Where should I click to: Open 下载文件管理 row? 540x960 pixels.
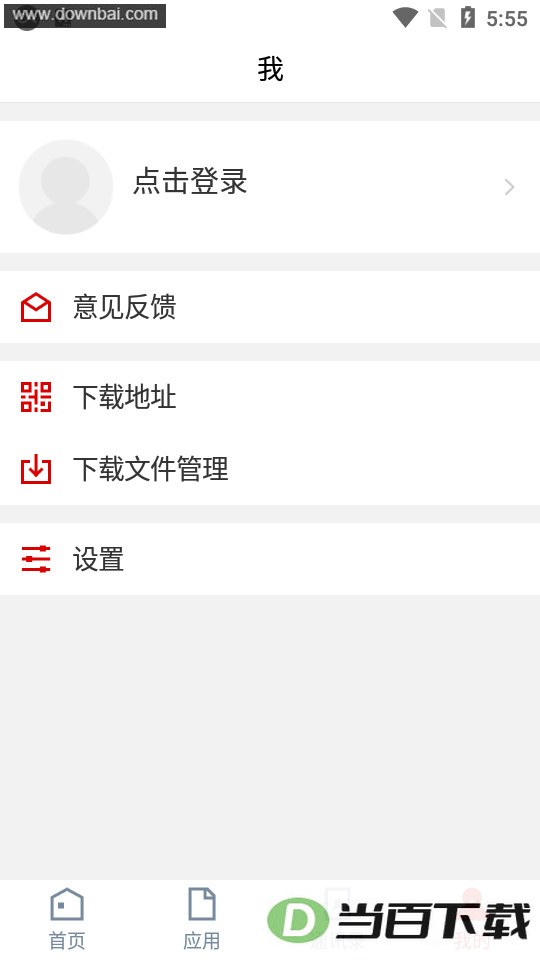(270, 469)
